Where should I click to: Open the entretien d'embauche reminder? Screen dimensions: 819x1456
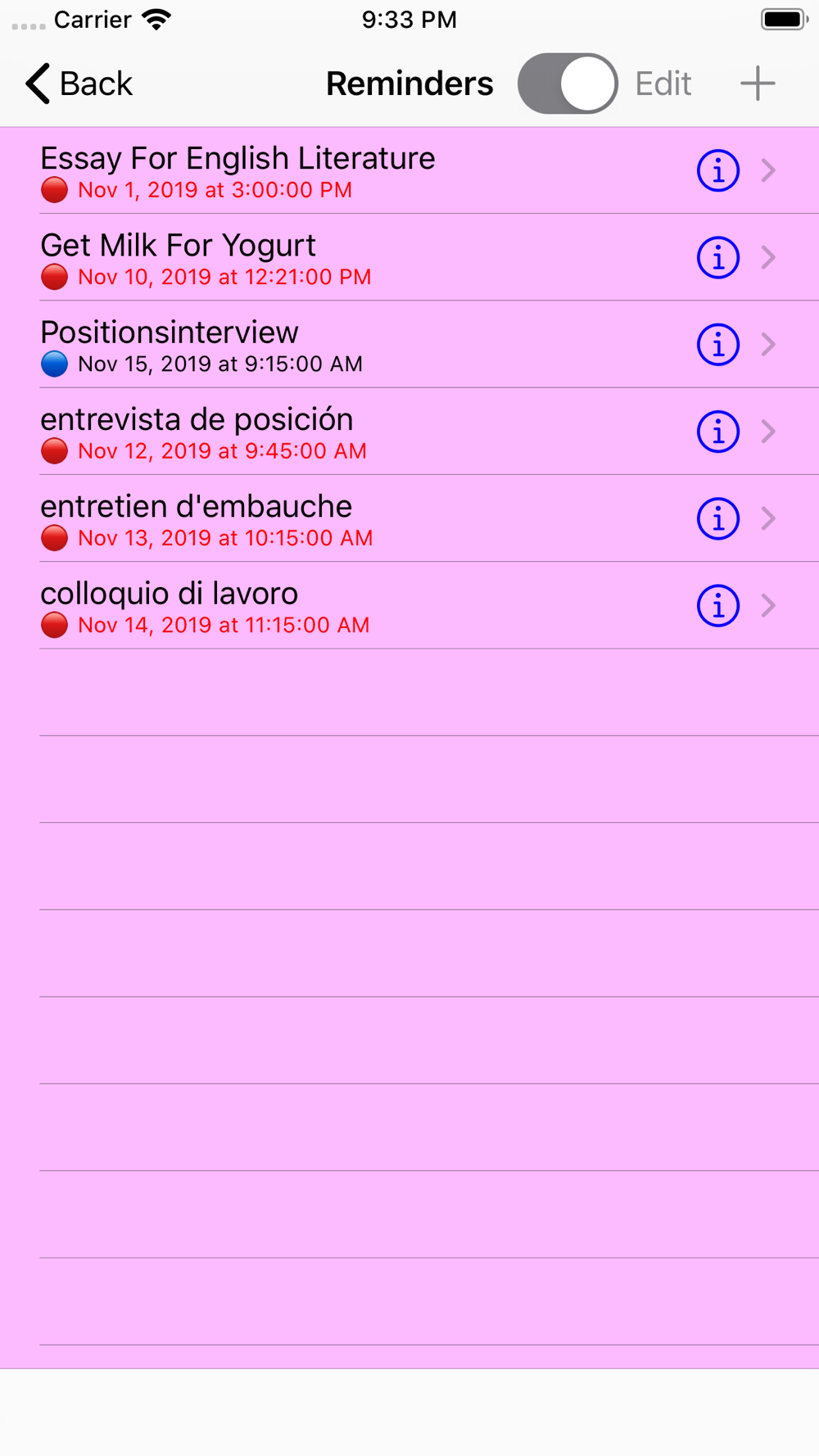[x=409, y=518]
